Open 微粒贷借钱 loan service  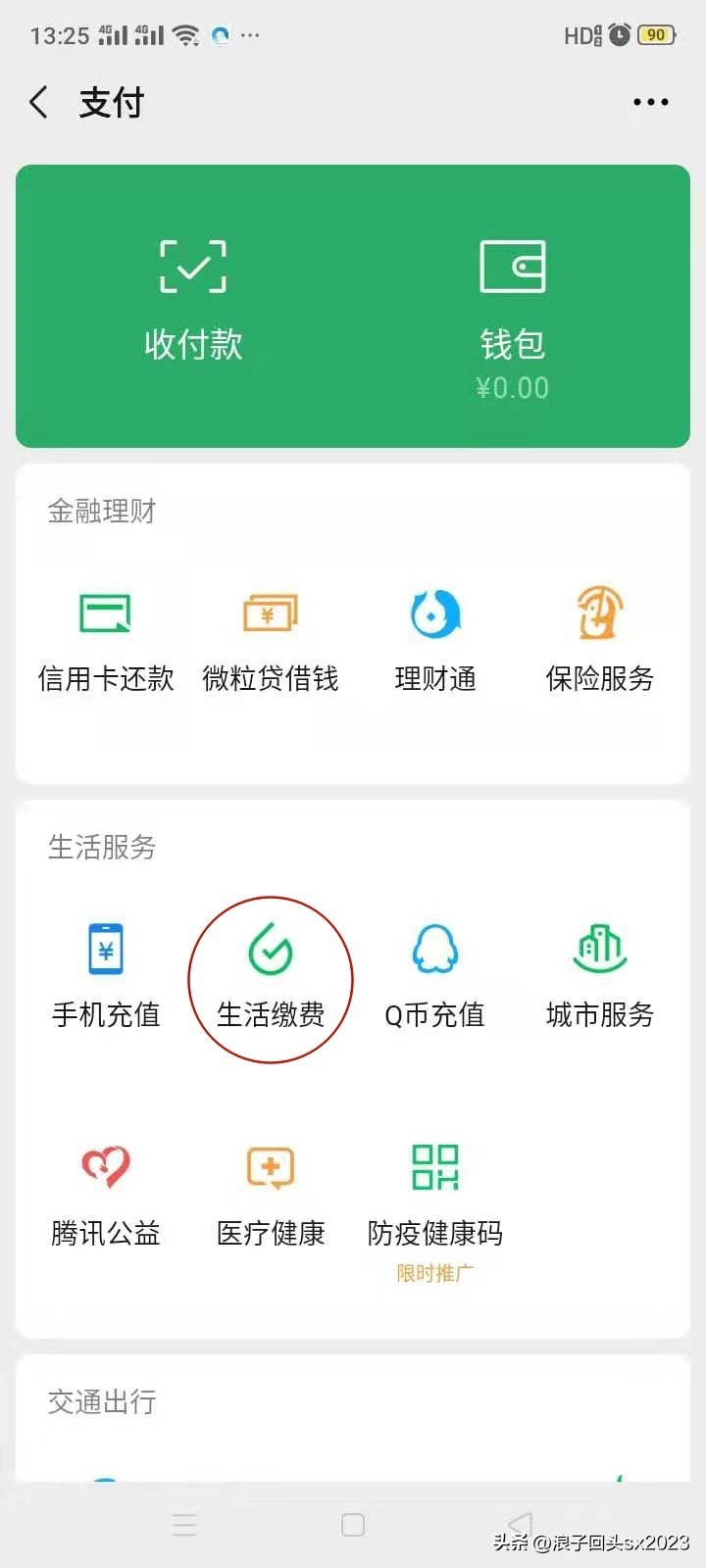(271, 637)
